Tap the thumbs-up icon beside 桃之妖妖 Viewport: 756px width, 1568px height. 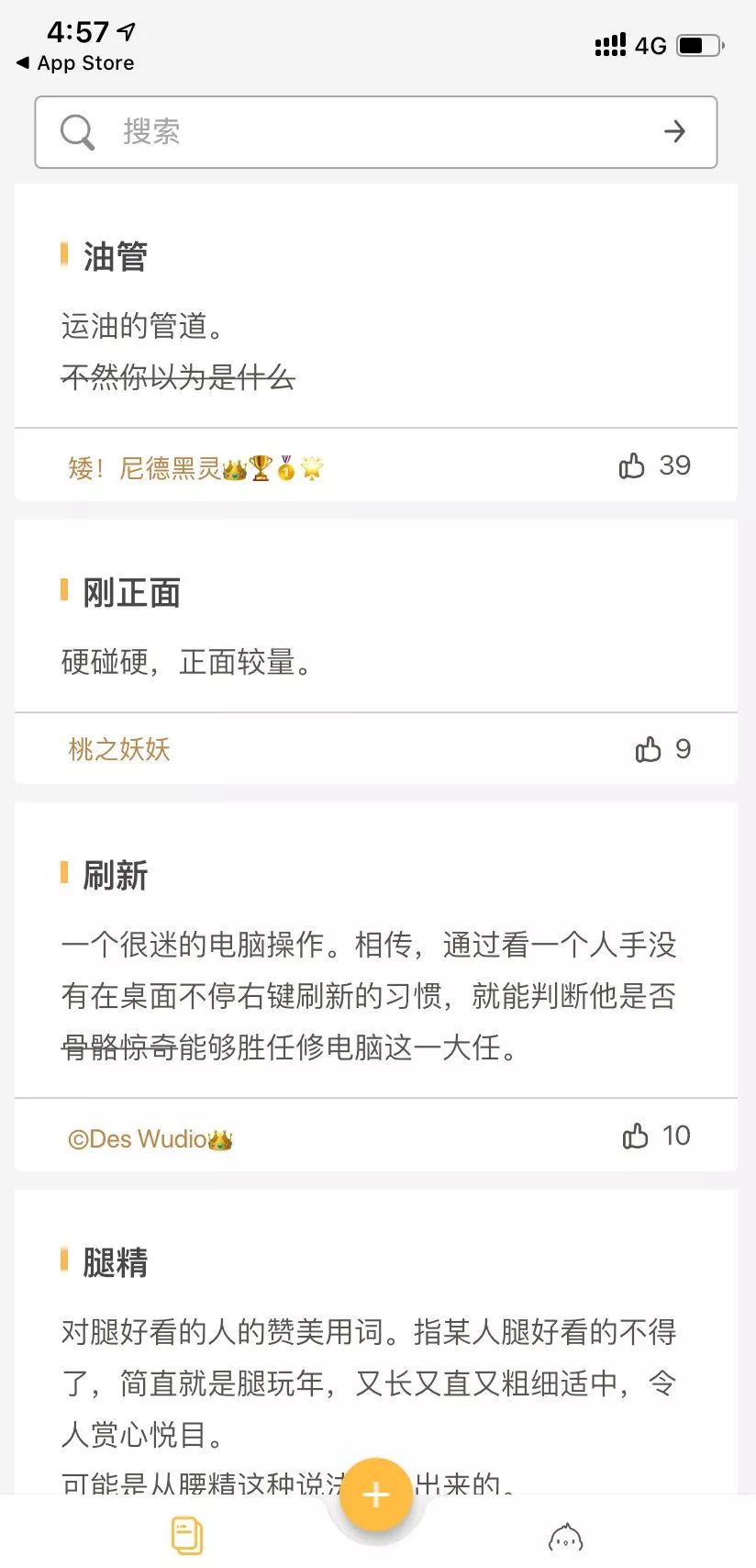(x=649, y=749)
